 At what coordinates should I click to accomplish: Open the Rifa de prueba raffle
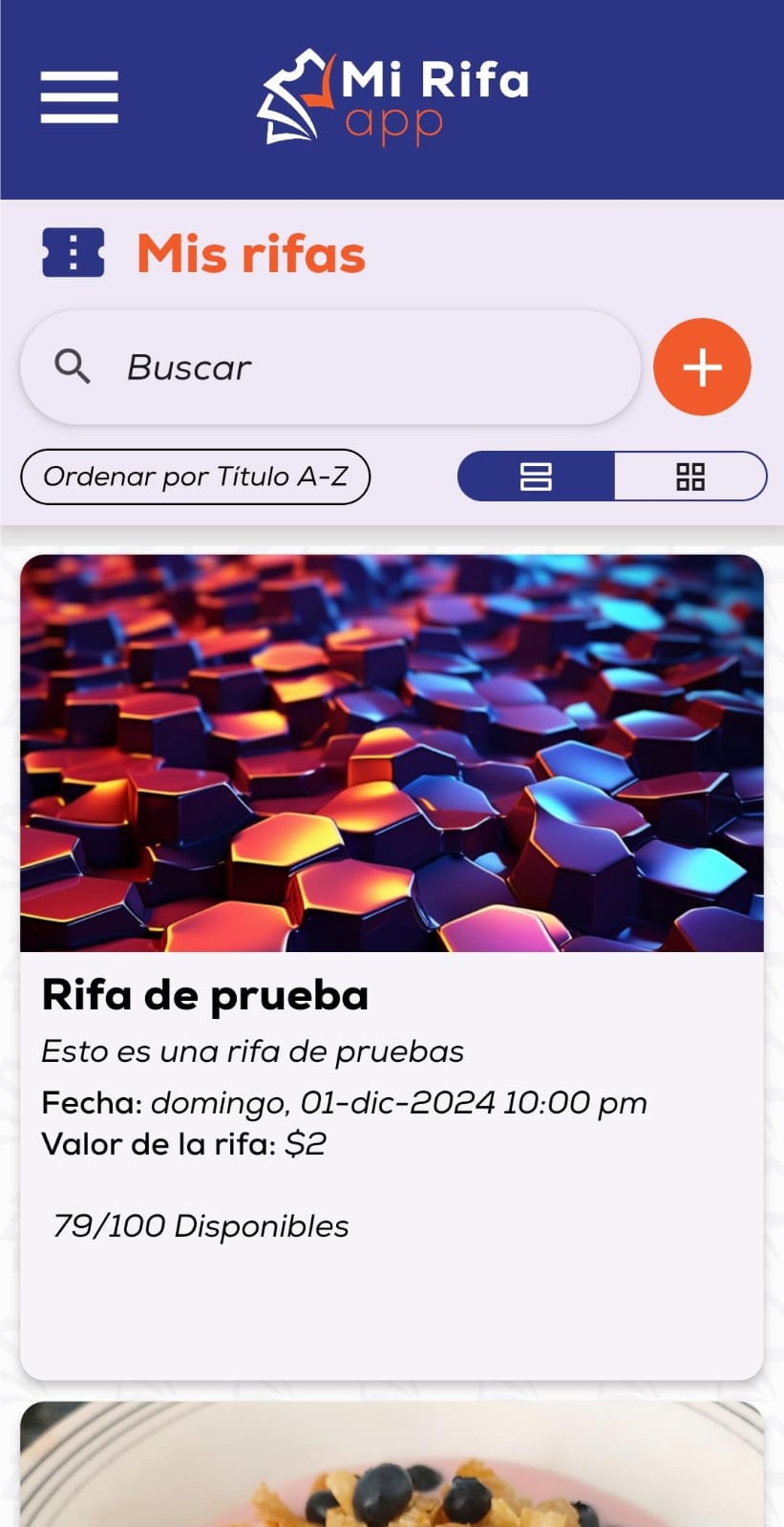point(204,994)
